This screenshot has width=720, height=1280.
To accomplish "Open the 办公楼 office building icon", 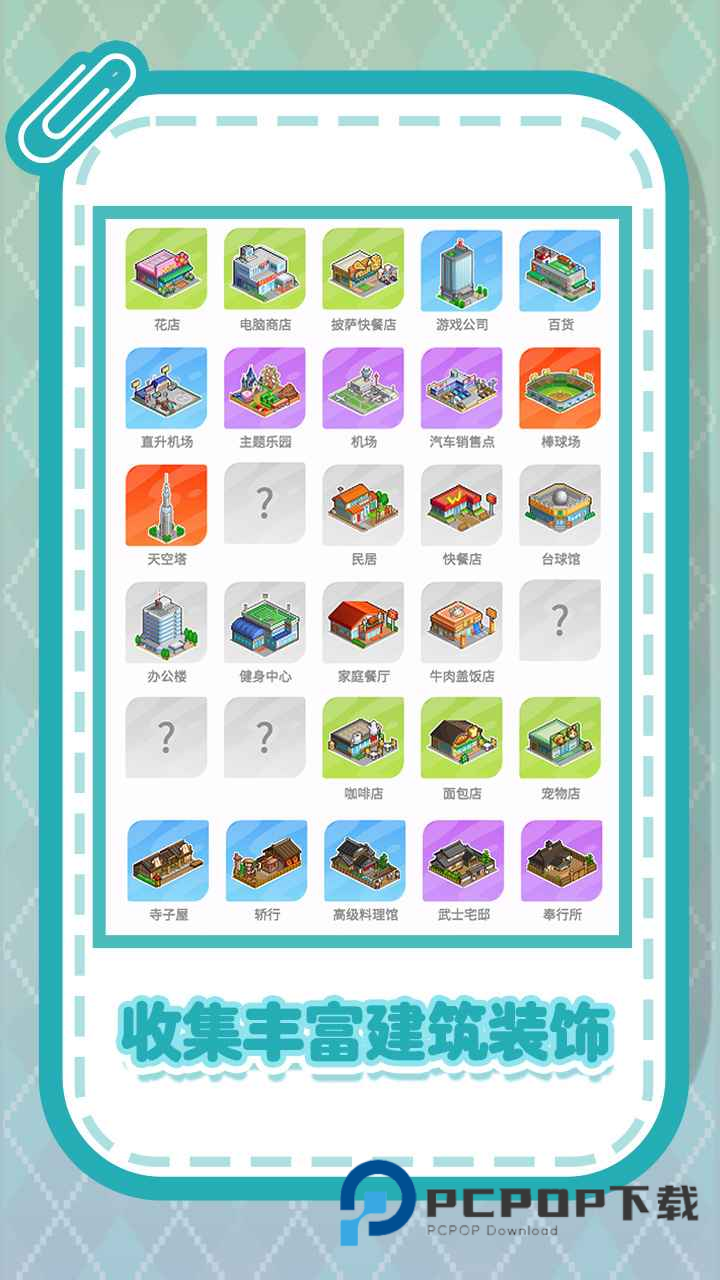I will (164, 622).
